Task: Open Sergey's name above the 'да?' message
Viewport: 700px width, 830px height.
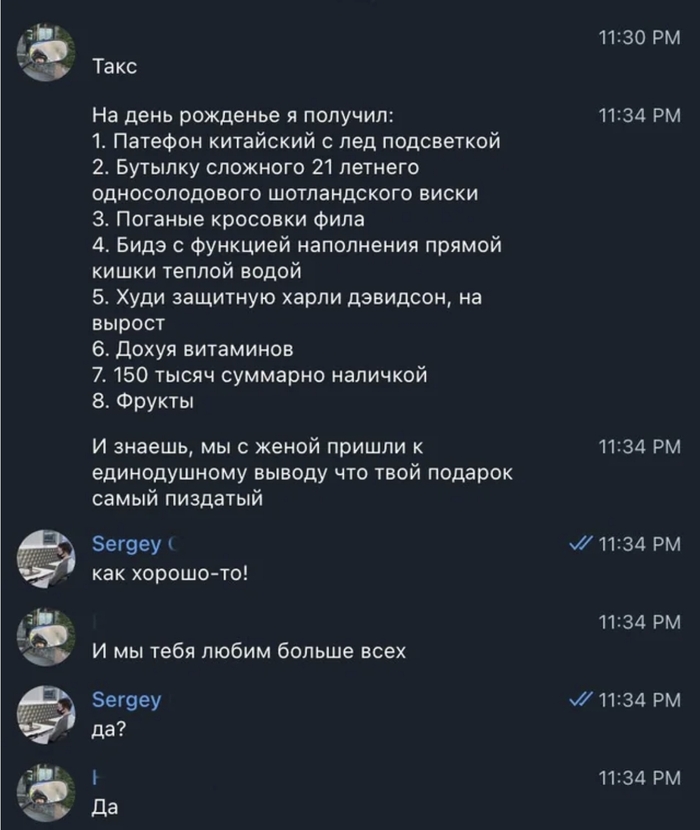Action: 125,699
